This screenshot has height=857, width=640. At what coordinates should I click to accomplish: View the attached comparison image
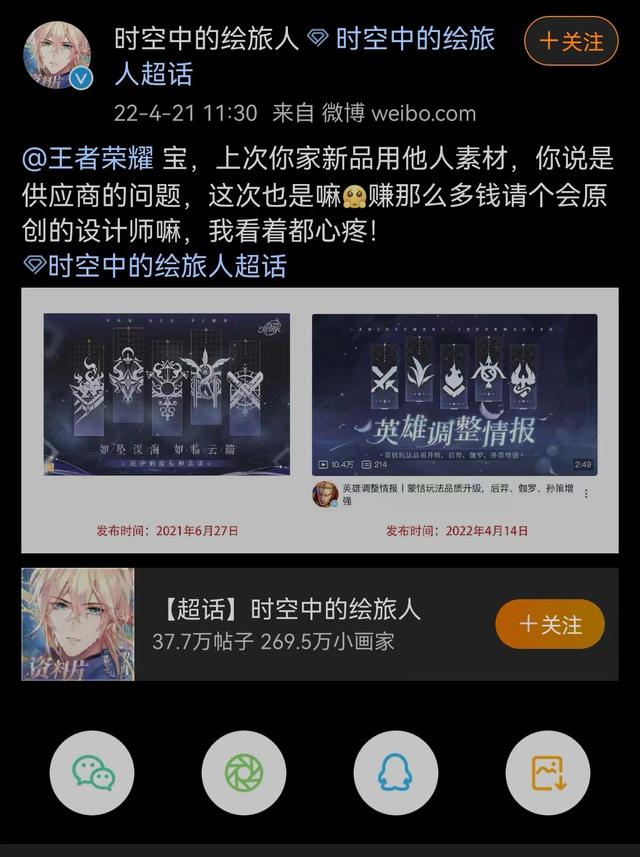point(320,420)
